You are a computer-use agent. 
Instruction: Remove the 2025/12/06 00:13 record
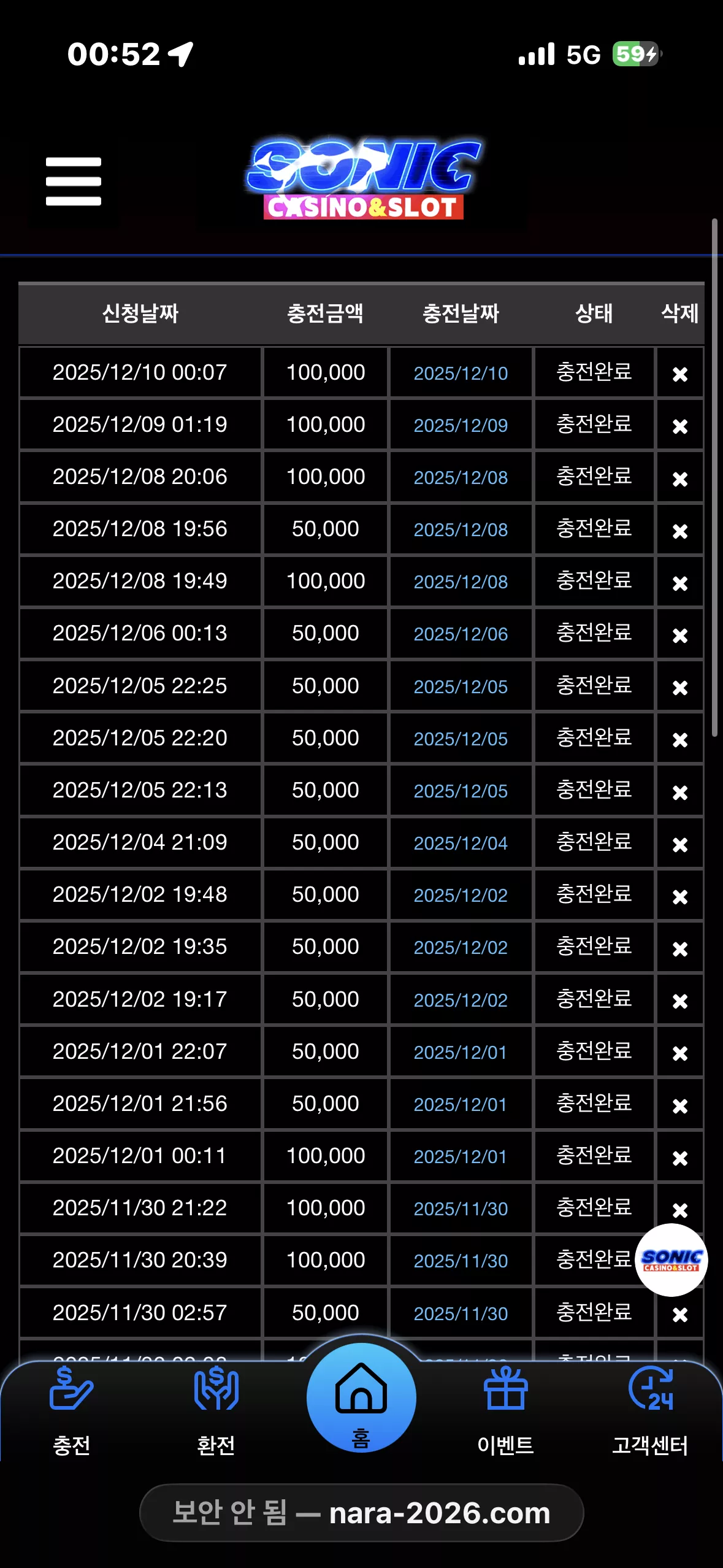click(679, 635)
